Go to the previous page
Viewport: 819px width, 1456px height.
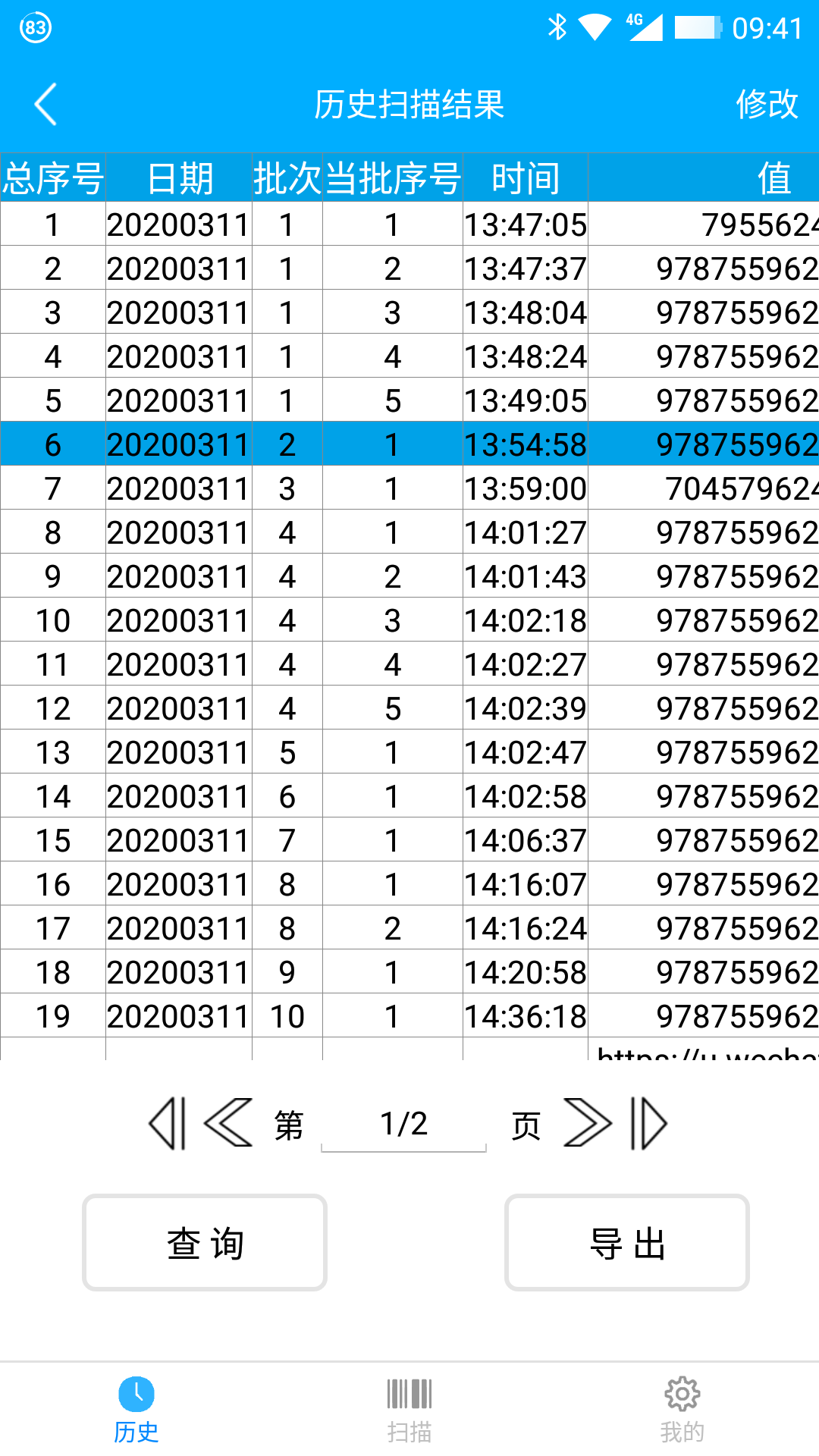click(x=228, y=1123)
